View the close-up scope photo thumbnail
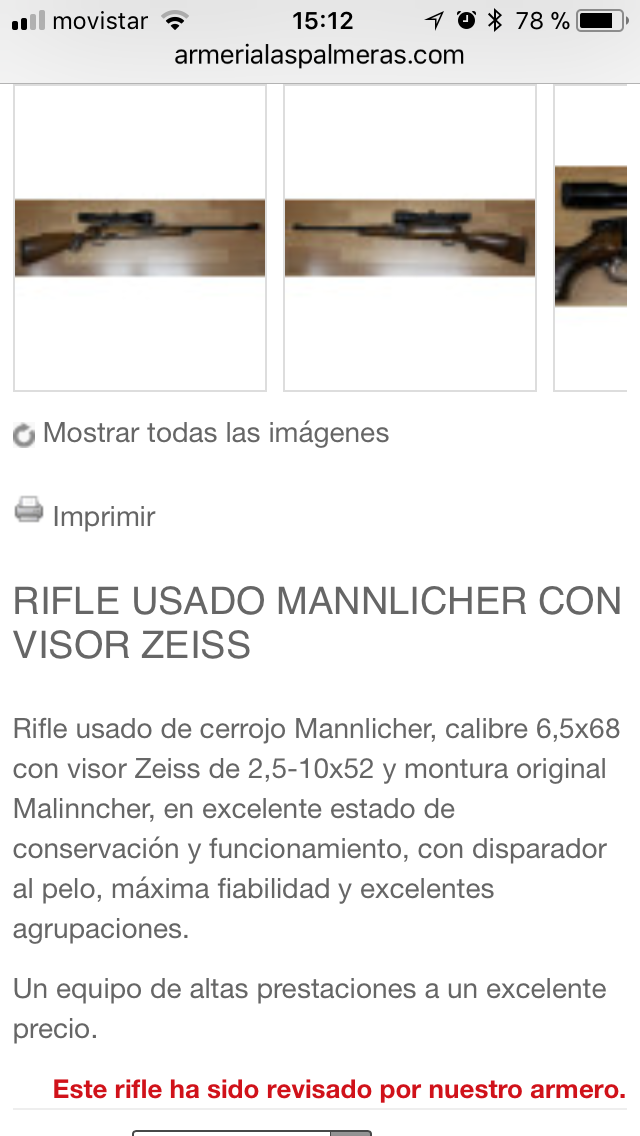The width and height of the screenshot is (640, 1136). coord(597,236)
